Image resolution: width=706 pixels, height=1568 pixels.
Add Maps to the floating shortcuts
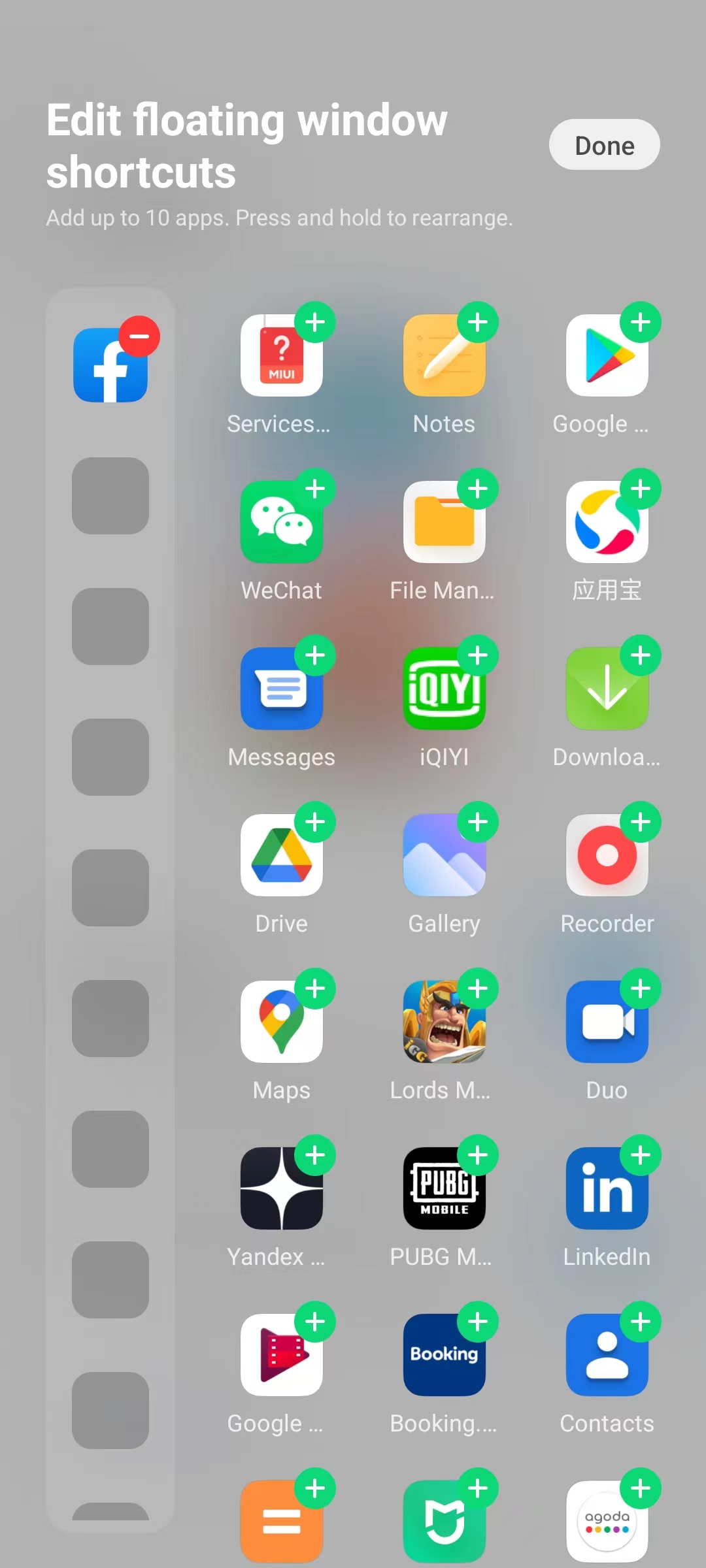click(x=315, y=988)
